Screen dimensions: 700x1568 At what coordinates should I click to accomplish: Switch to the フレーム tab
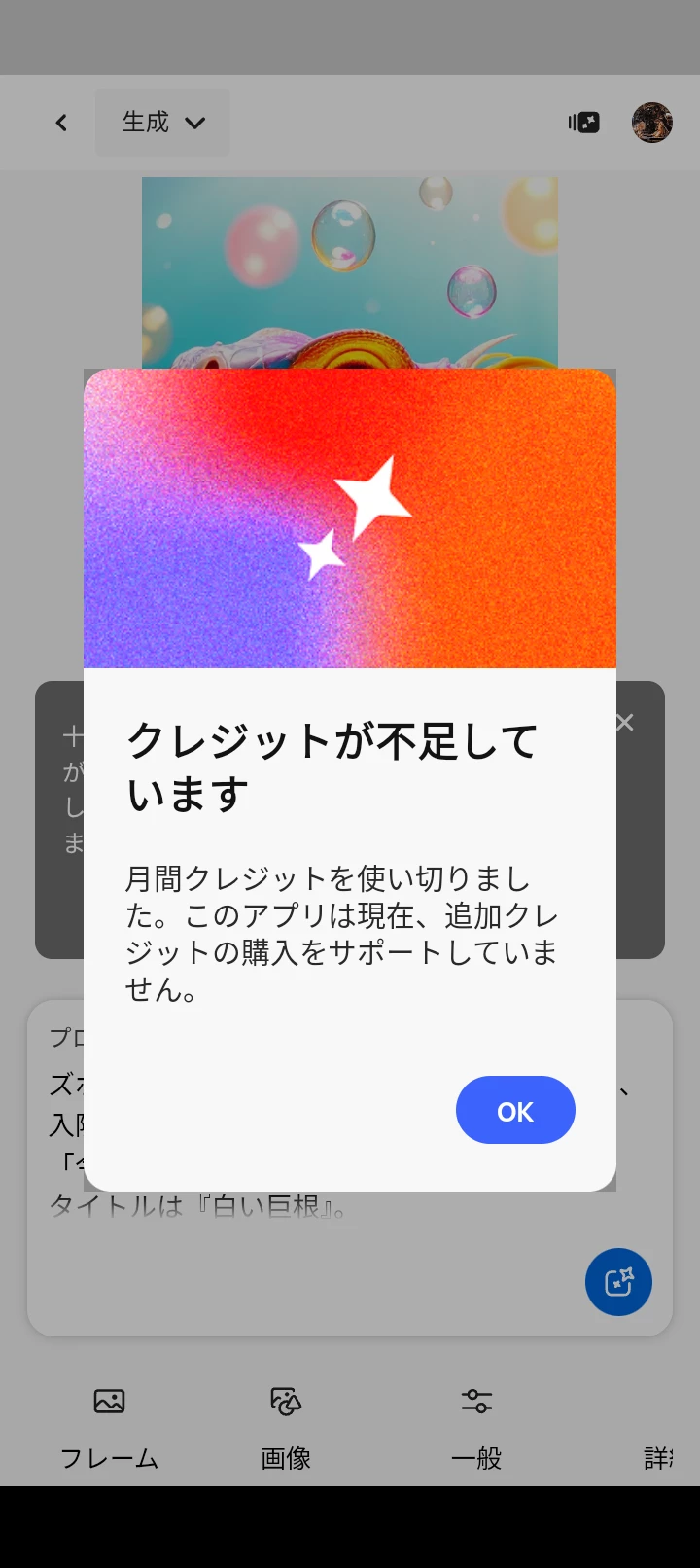[109, 1427]
